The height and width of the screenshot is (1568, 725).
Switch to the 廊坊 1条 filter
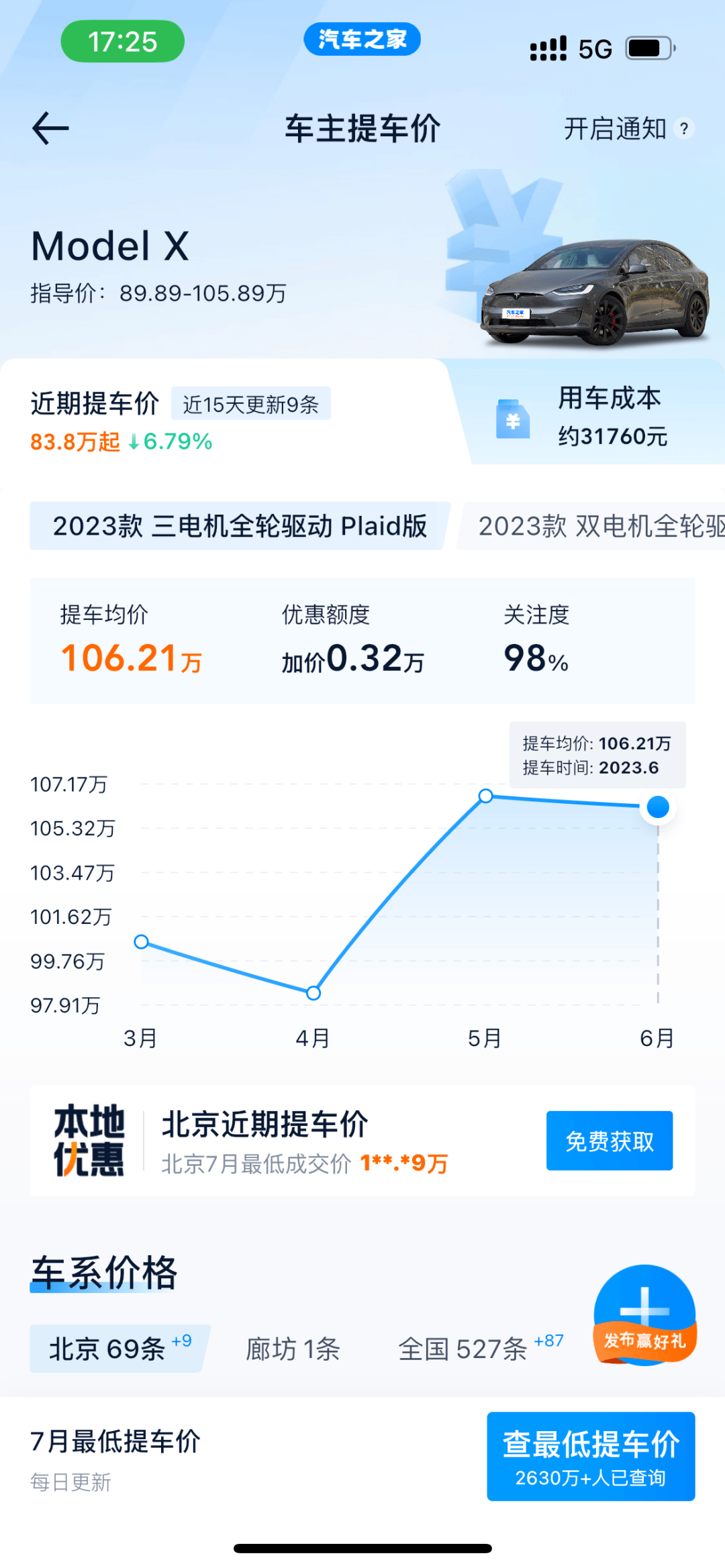[293, 1349]
